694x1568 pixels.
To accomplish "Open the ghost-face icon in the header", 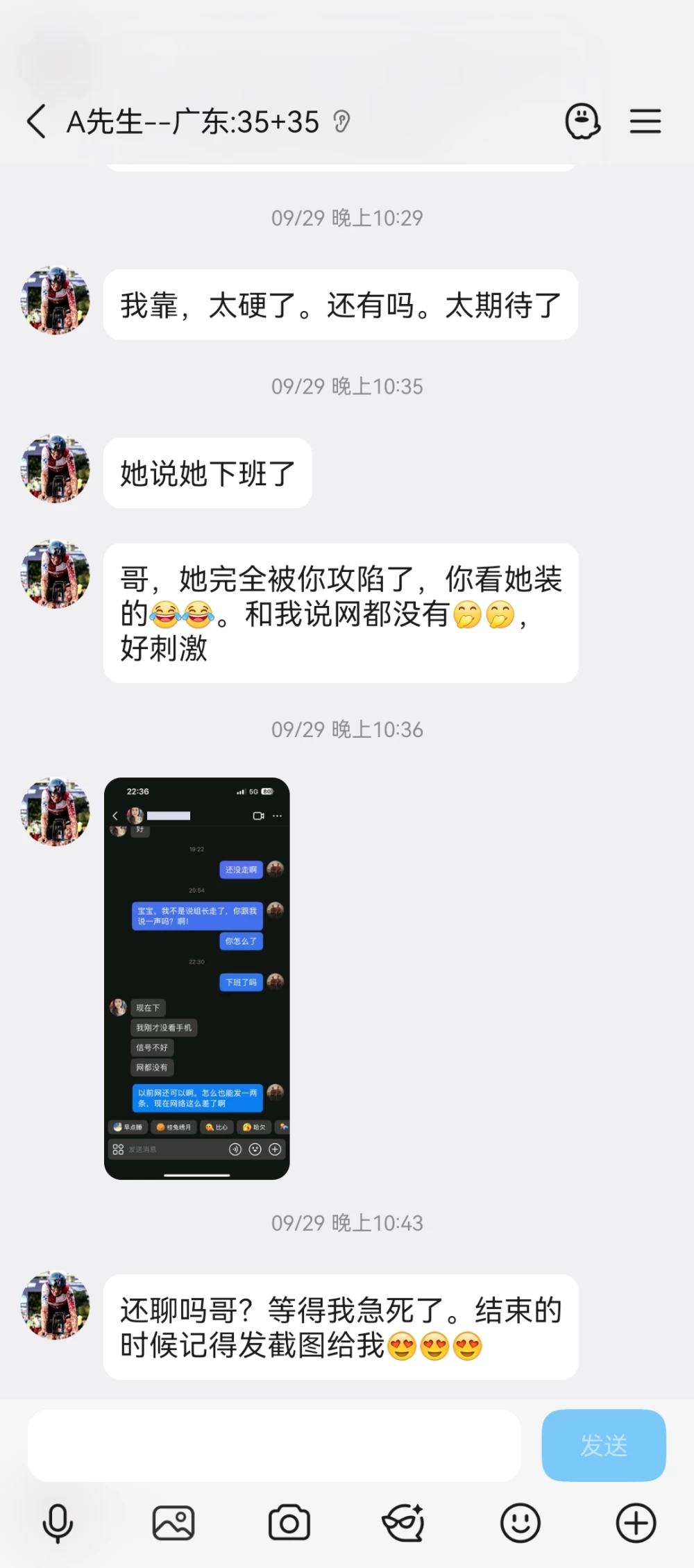I will [x=582, y=121].
